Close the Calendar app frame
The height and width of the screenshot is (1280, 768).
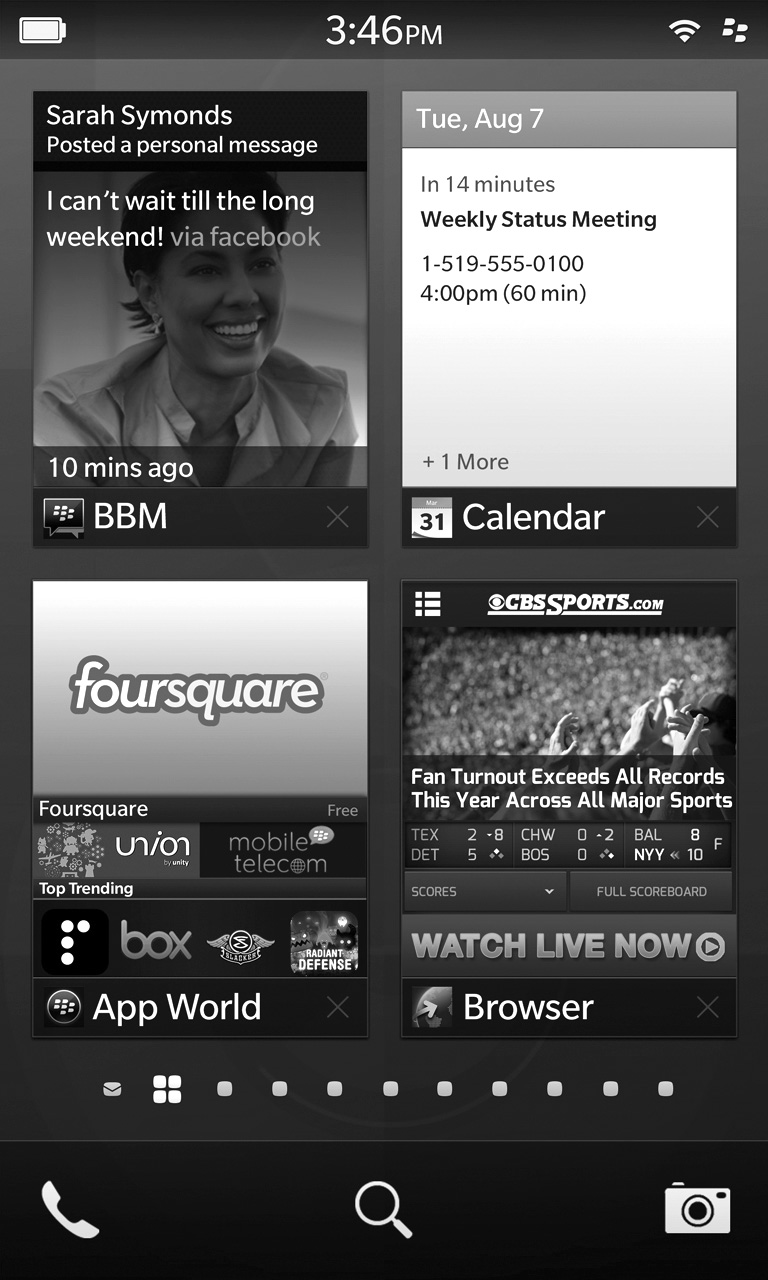coord(707,517)
